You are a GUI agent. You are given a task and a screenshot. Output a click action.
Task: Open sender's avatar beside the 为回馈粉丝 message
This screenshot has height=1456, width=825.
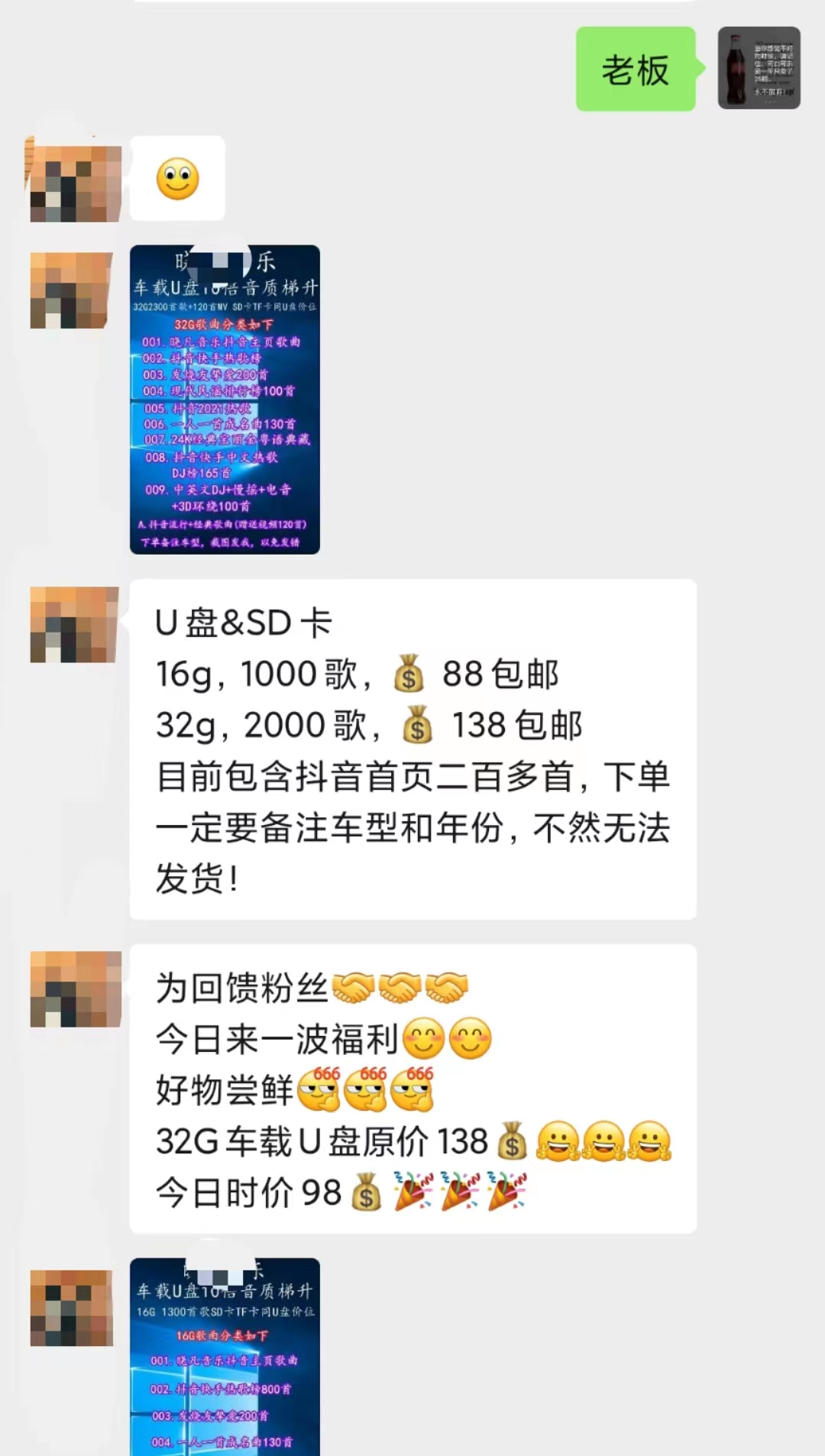75,988
